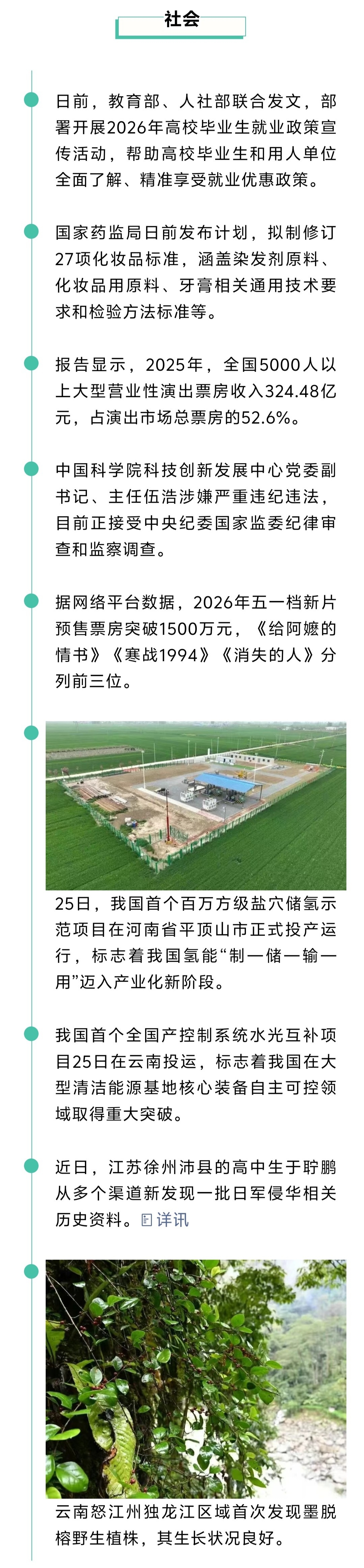The image size is (364, 1568).
Task: Open the 详讯 link about 于贮鹏
Action: [x=165, y=1220]
